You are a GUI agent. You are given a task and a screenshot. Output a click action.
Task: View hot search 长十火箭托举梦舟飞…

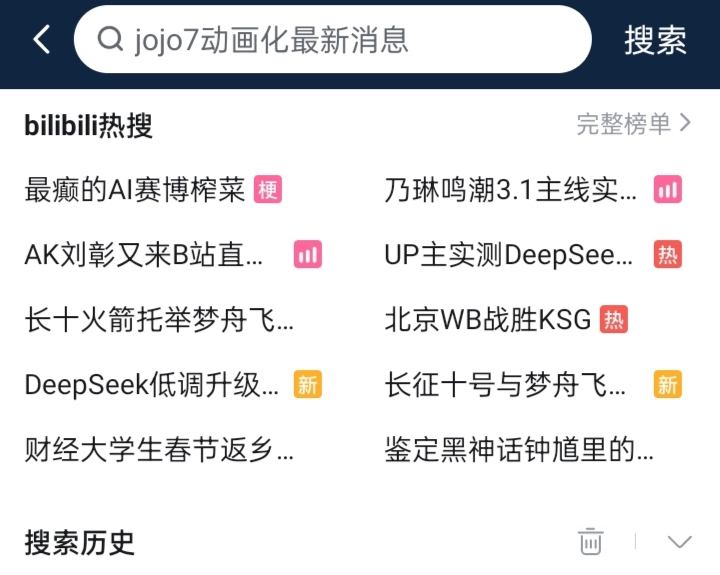[159, 320]
